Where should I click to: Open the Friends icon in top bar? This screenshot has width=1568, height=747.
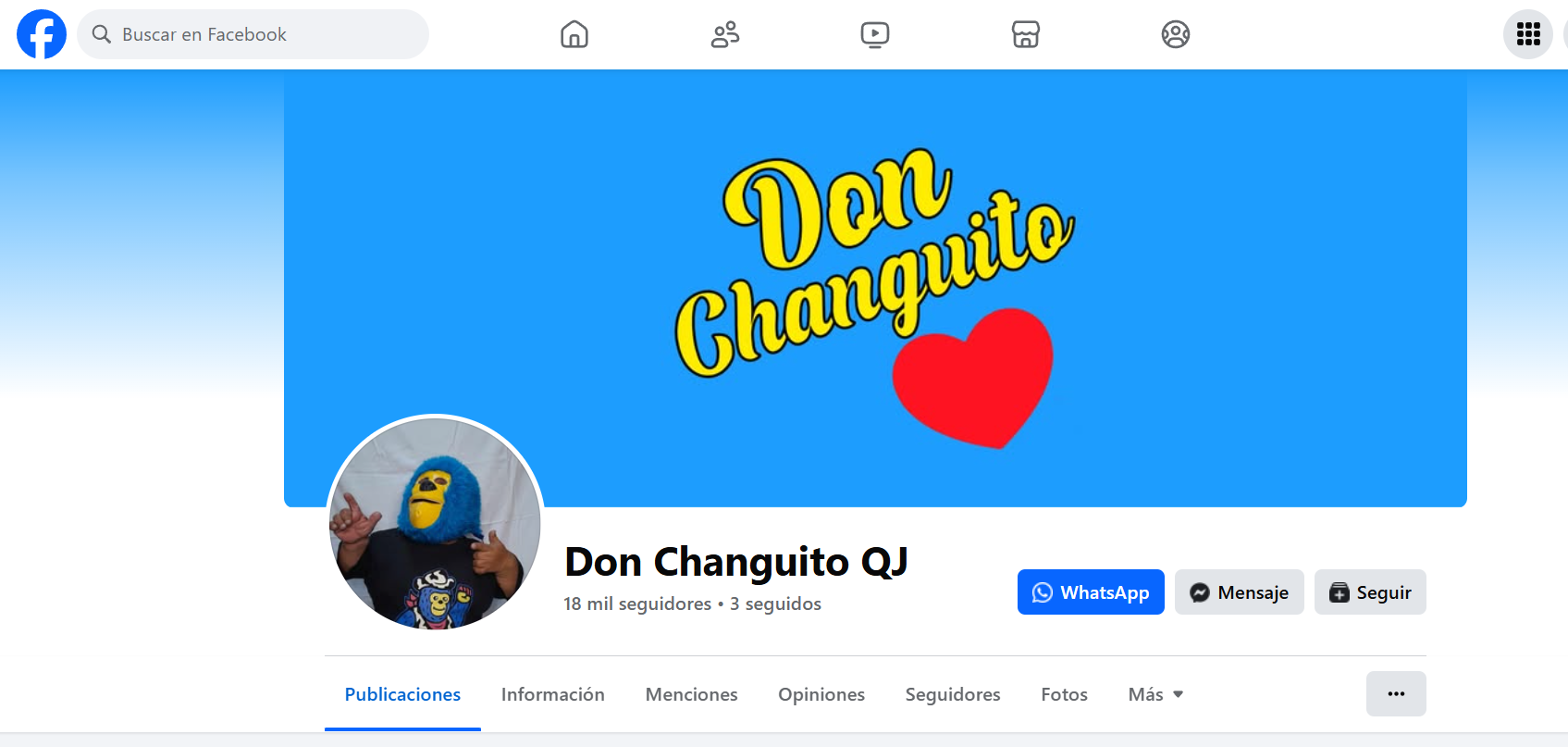[x=724, y=34]
